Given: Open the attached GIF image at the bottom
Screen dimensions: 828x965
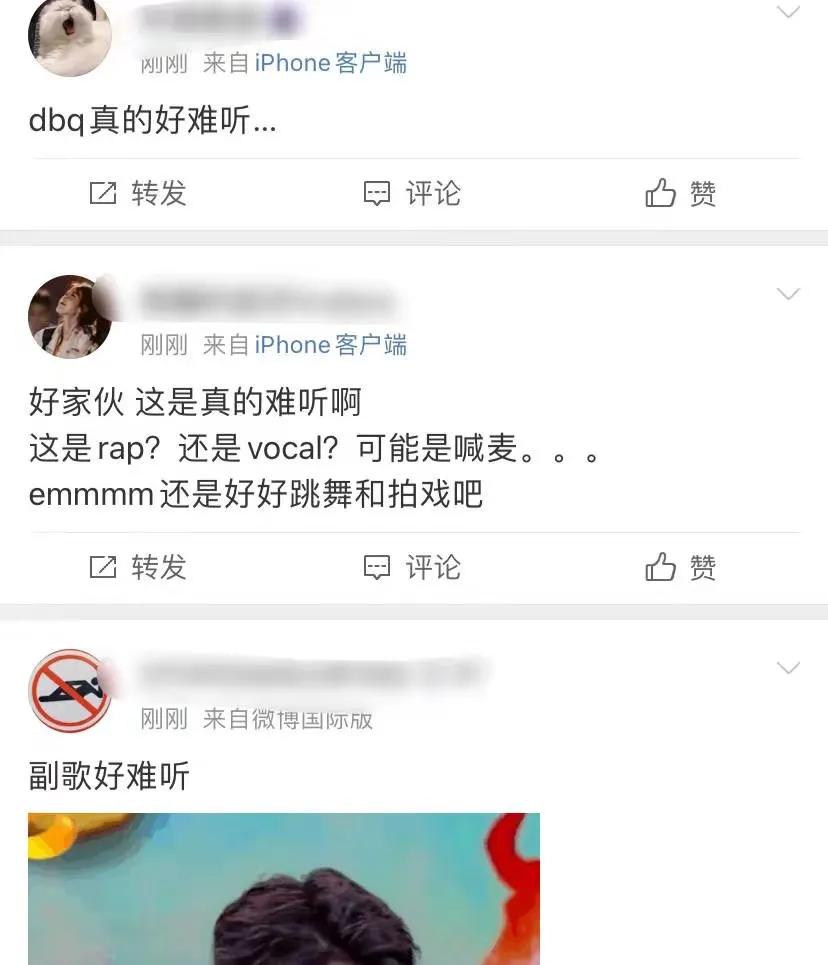Looking at the screenshot, I should tap(285, 890).
